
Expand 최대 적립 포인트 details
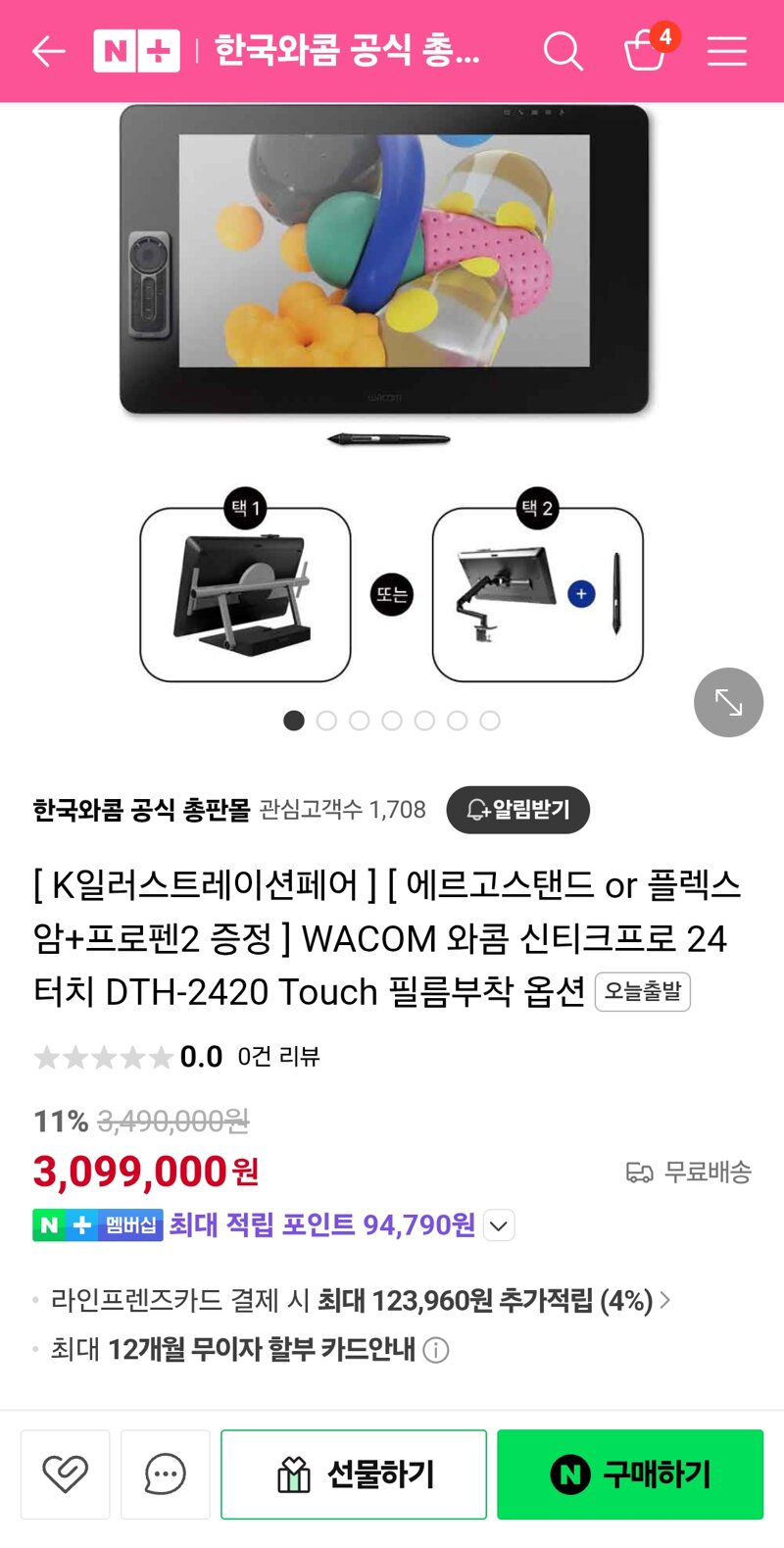[499, 1225]
